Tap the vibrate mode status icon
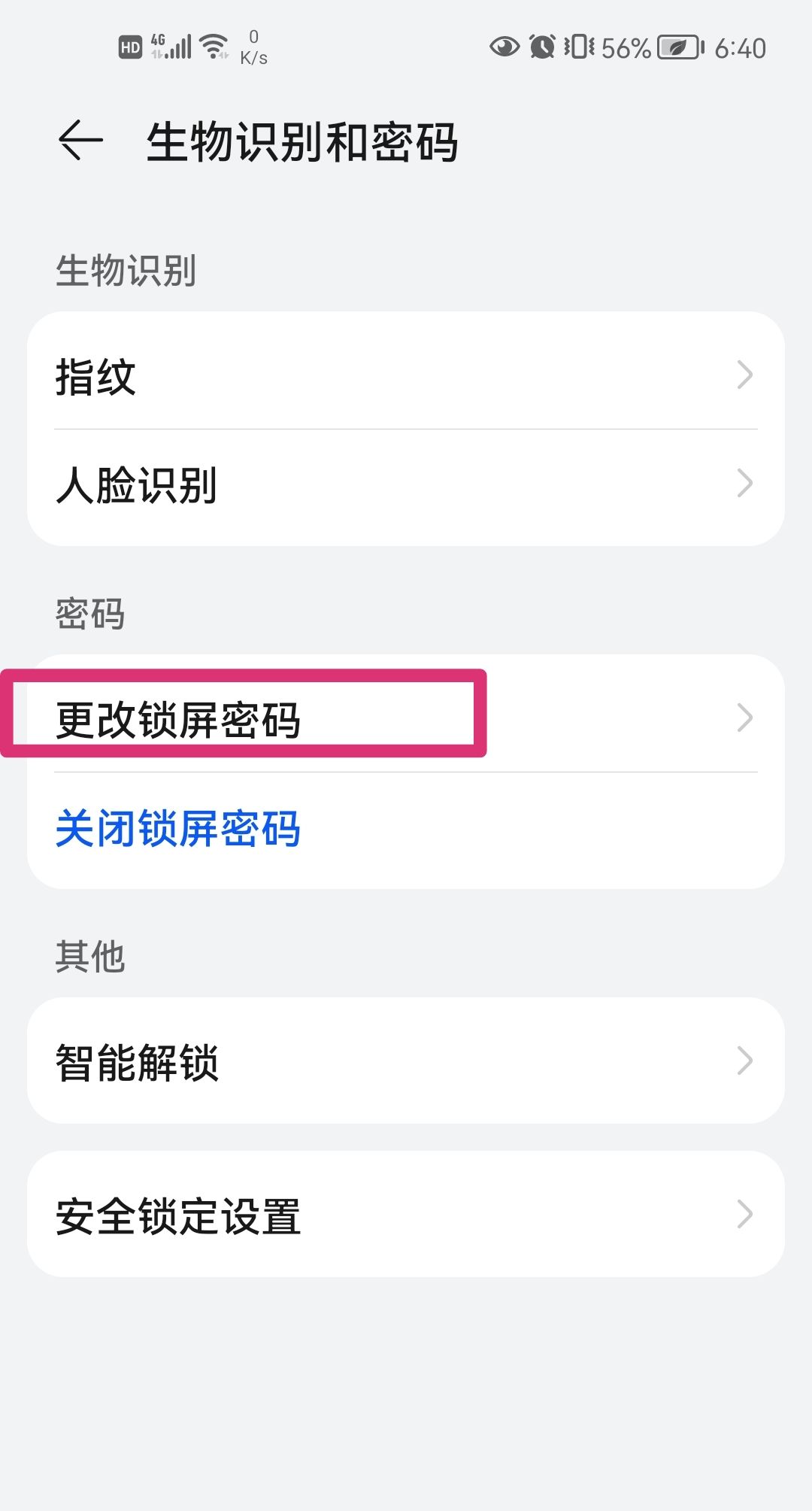The height and width of the screenshot is (1511, 812). [579, 48]
